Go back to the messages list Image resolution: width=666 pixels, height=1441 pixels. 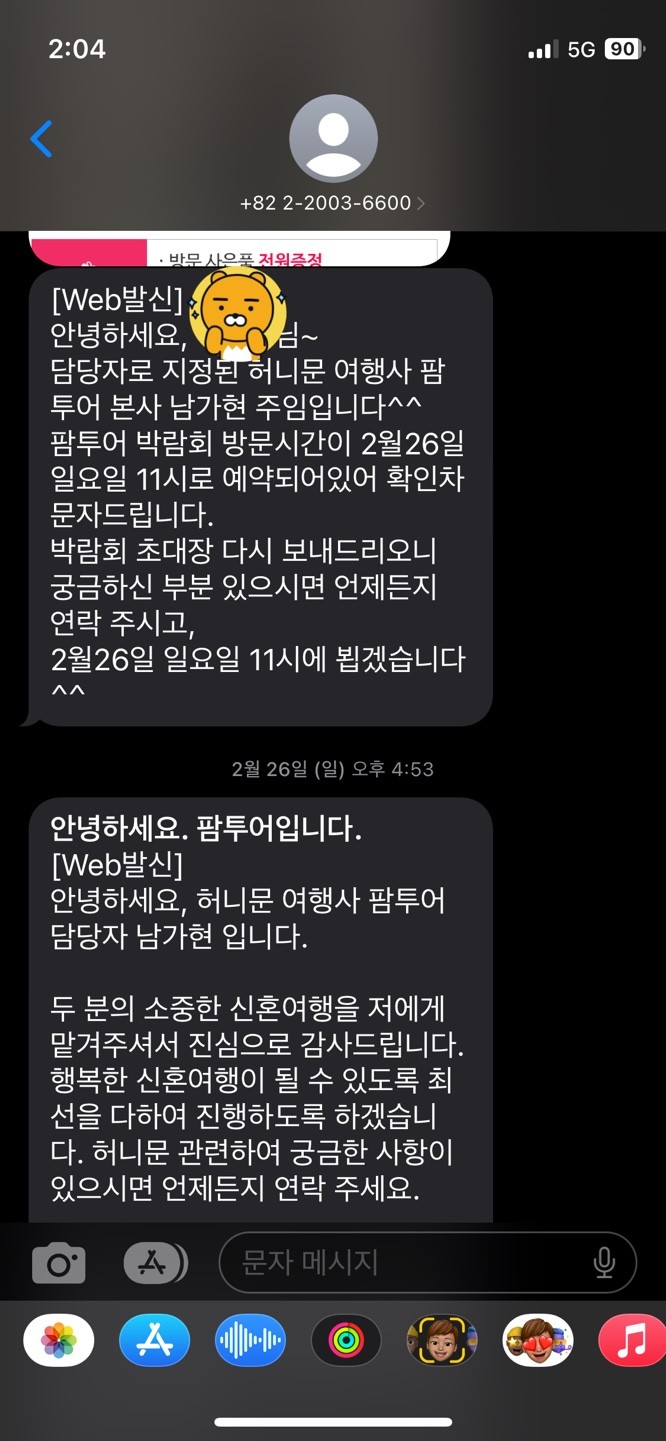click(41, 140)
